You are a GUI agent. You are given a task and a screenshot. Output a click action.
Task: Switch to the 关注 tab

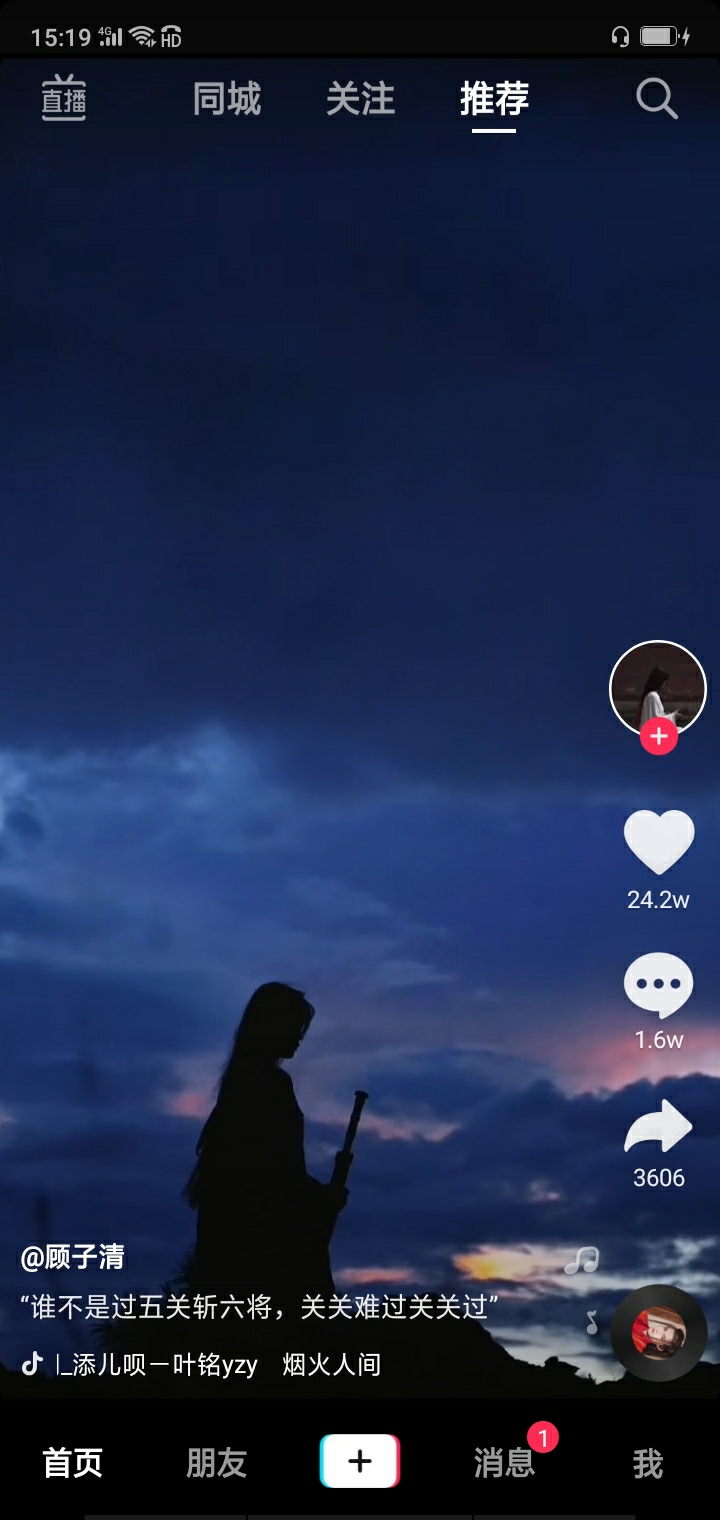pyautogui.click(x=361, y=99)
